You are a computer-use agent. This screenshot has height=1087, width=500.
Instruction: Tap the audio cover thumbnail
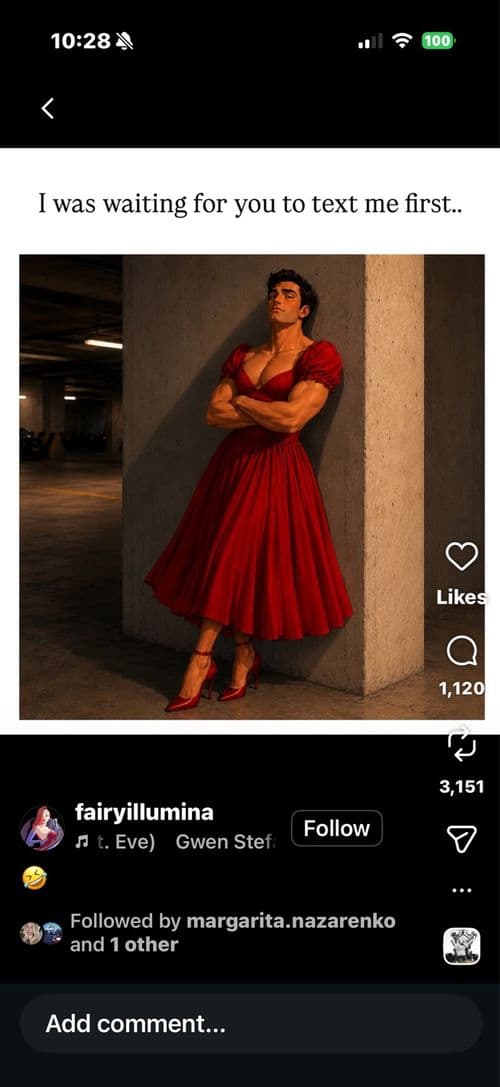click(x=462, y=946)
